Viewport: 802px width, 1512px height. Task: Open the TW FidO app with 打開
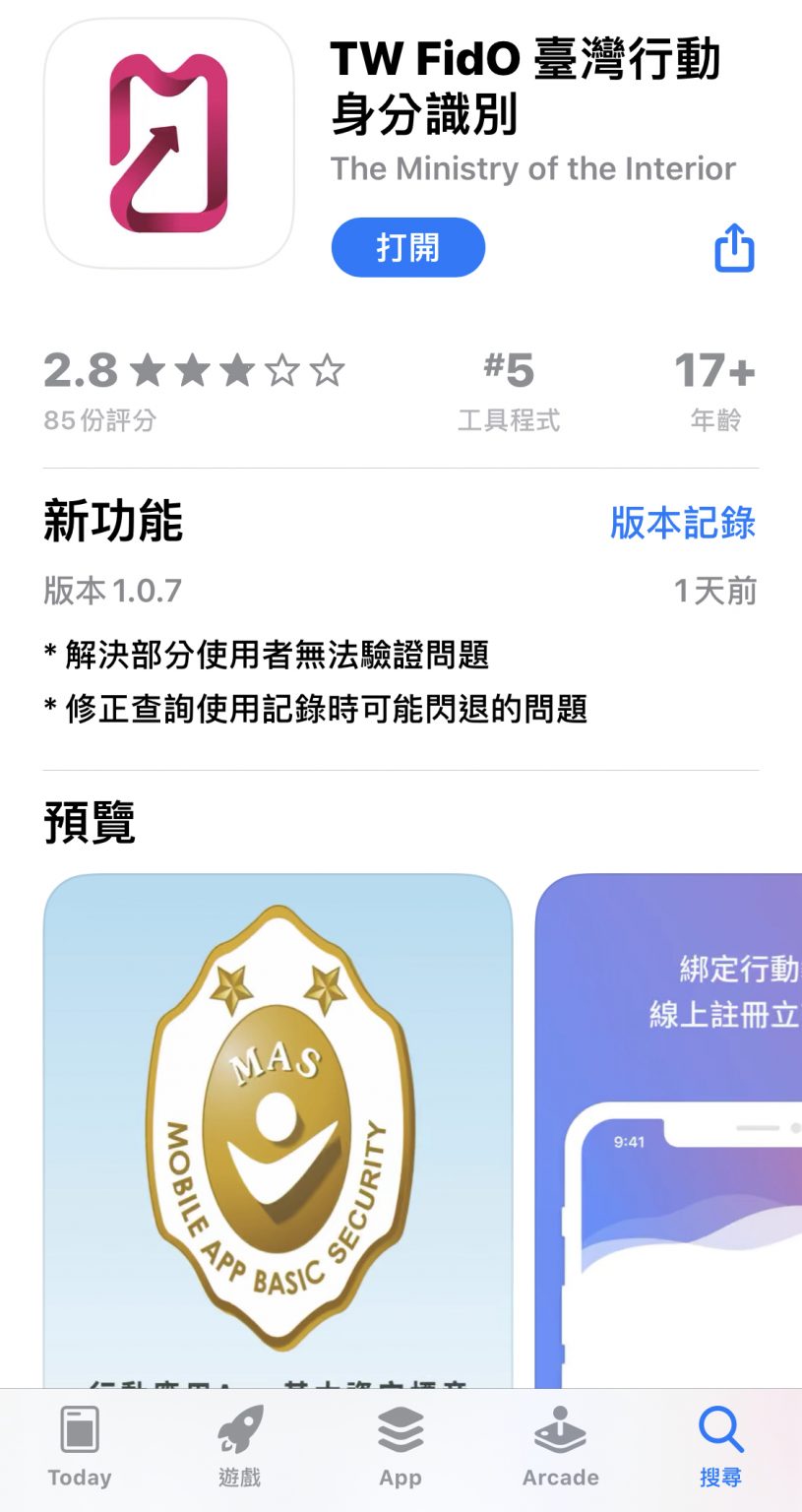pyautogui.click(x=407, y=247)
